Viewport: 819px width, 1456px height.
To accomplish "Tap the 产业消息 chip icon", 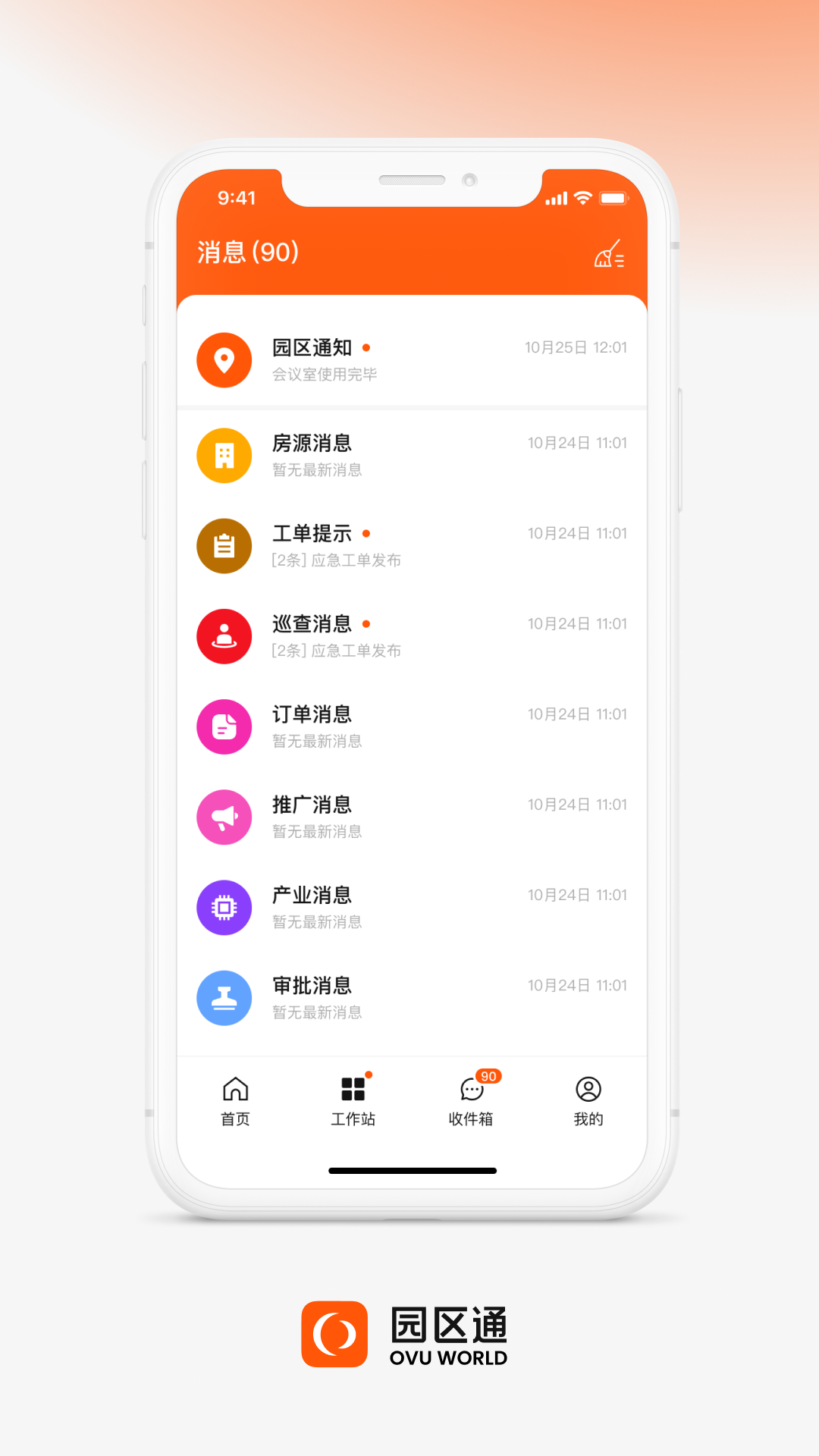I will [224, 907].
